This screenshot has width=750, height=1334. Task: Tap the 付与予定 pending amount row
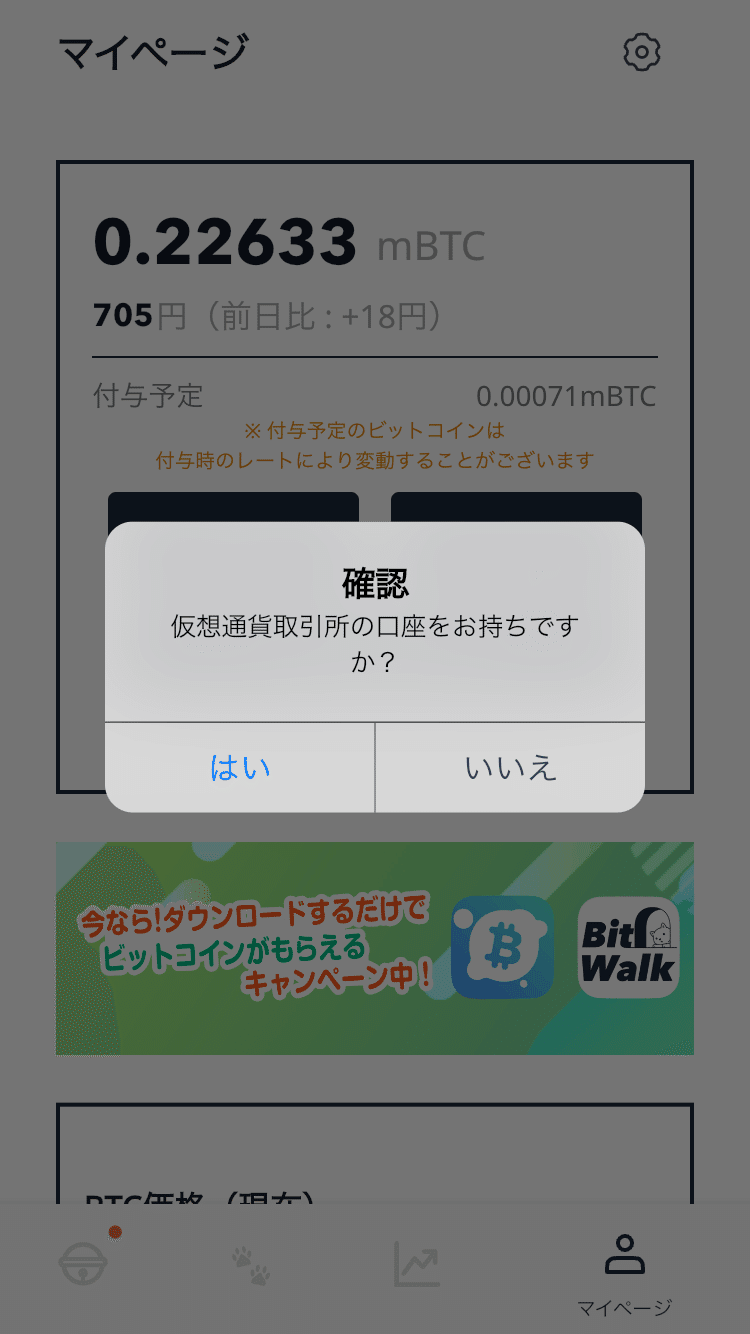375,396
